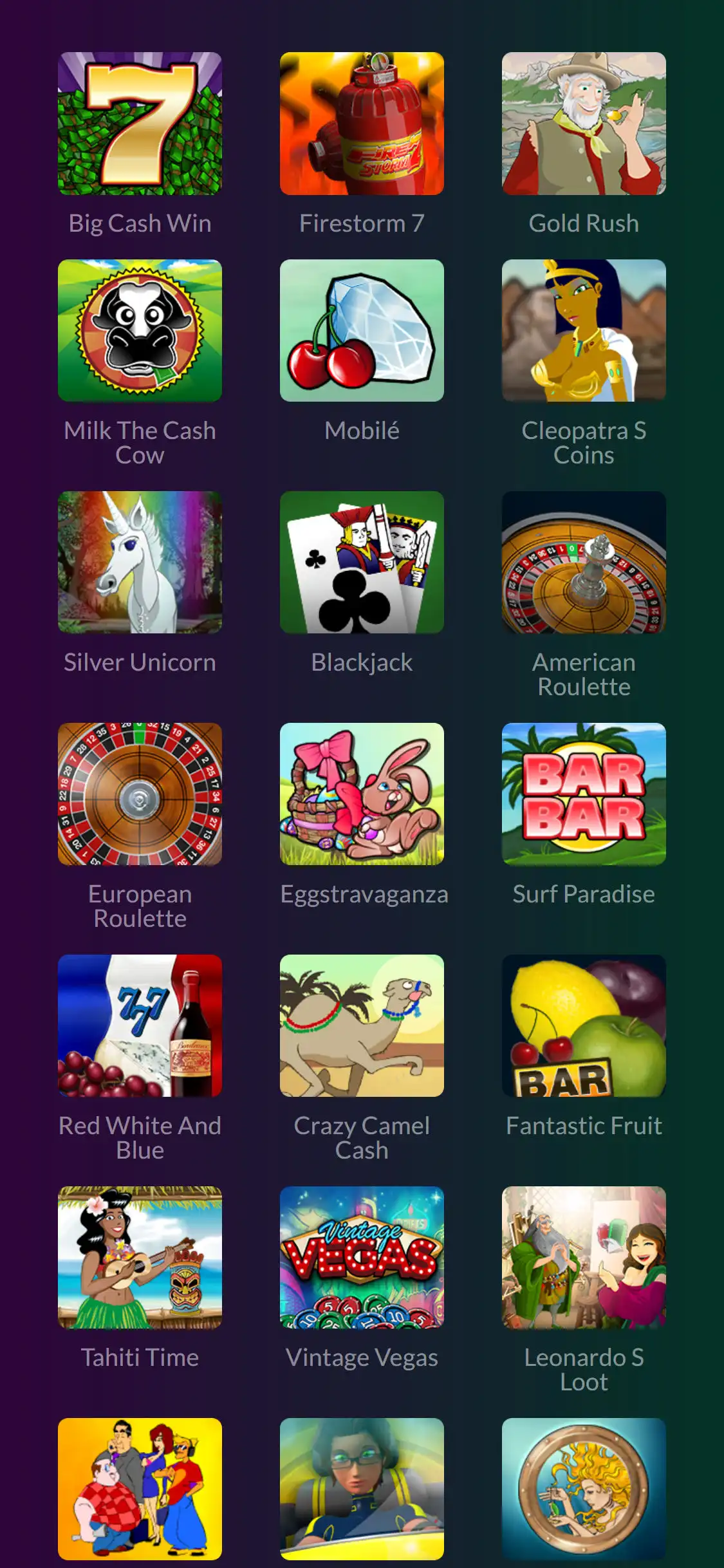Viewport: 724px width, 1568px height.
Task: Select the Eggstravaganza game
Action: (x=362, y=794)
